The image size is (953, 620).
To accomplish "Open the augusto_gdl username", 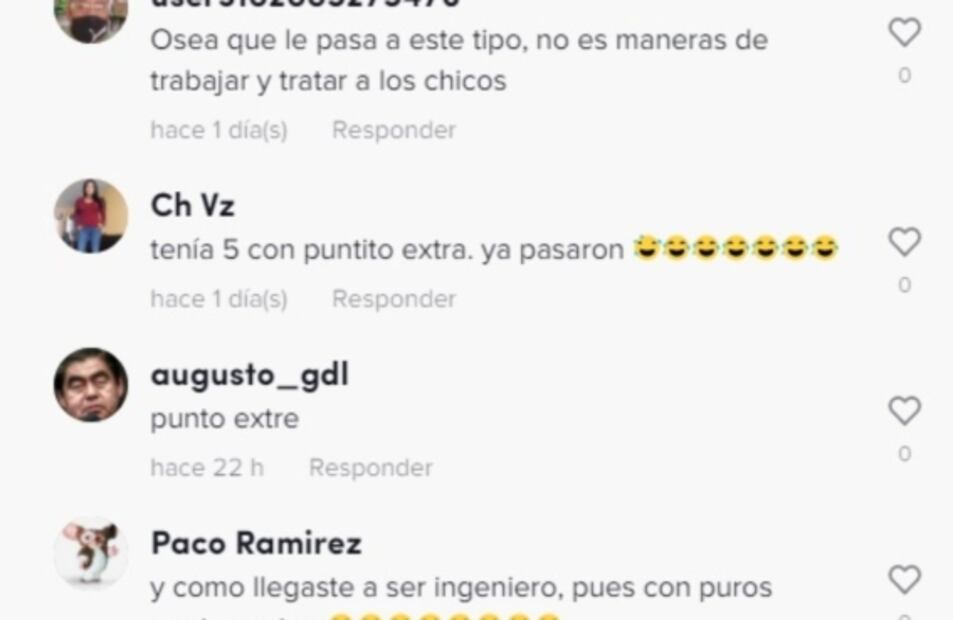I will [249, 375].
